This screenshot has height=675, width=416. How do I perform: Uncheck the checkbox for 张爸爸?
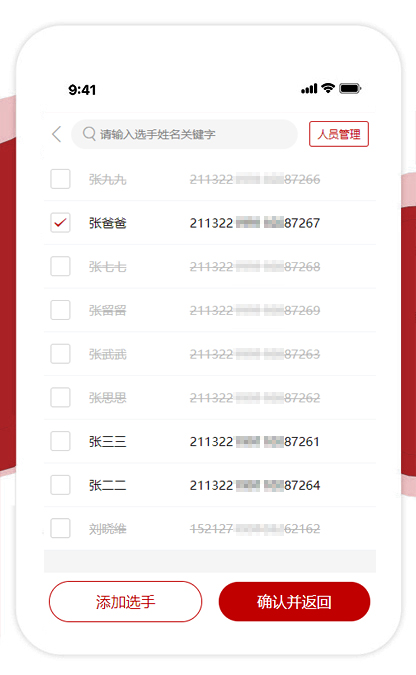click(60, 223)
